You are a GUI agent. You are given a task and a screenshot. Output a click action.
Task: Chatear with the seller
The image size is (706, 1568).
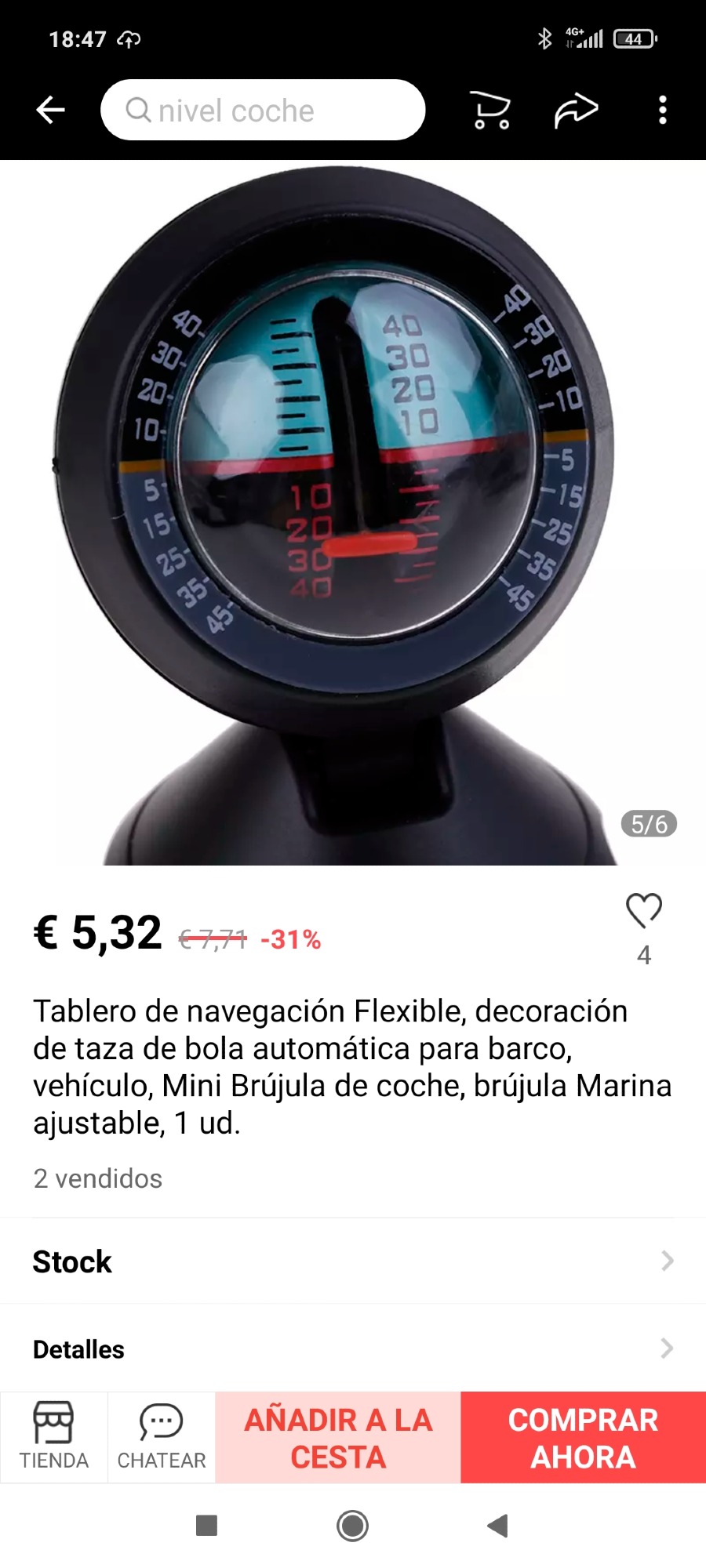coord(162,1437)
